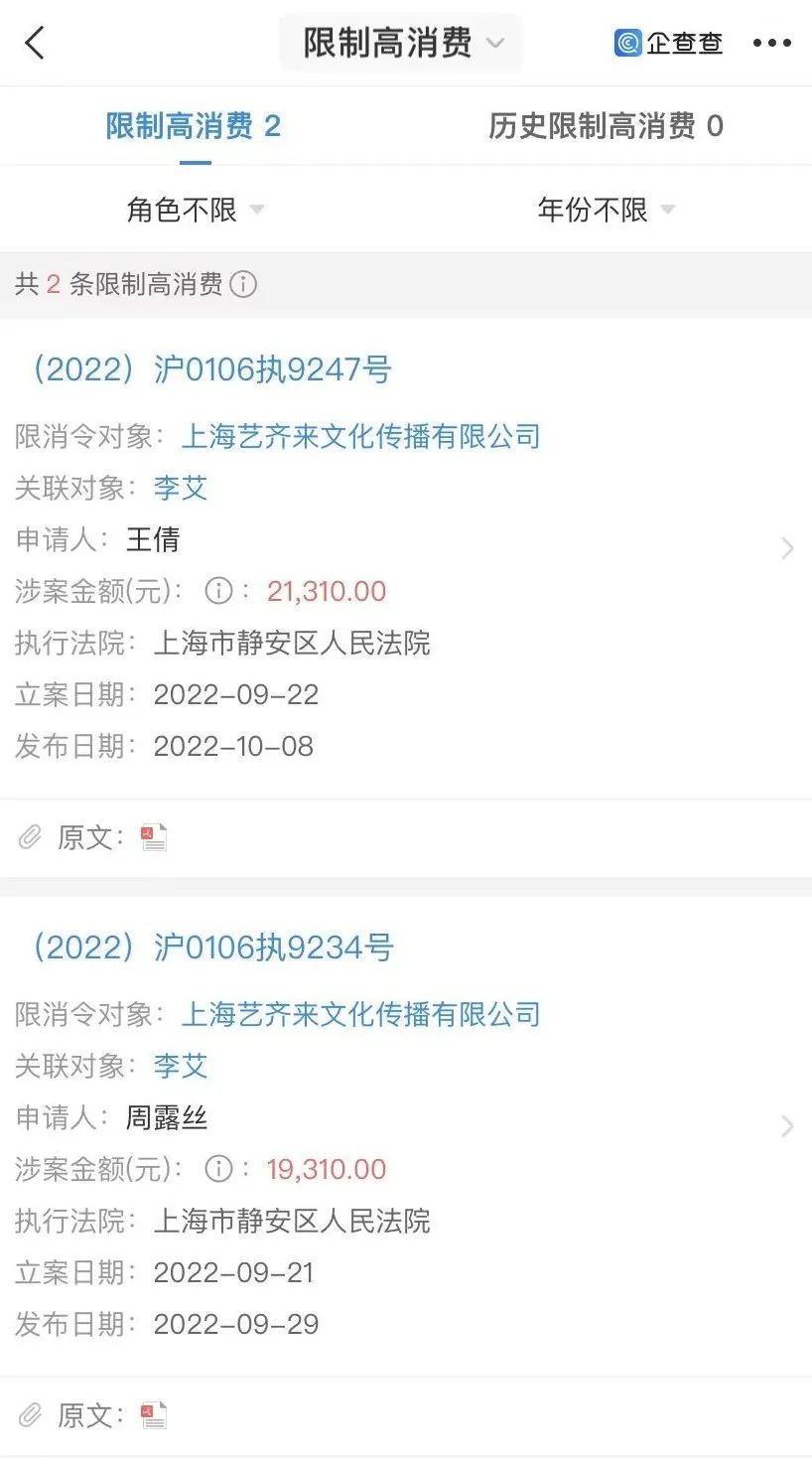
Task: Go back using the top-left arrow
Action: coord(35,43)
